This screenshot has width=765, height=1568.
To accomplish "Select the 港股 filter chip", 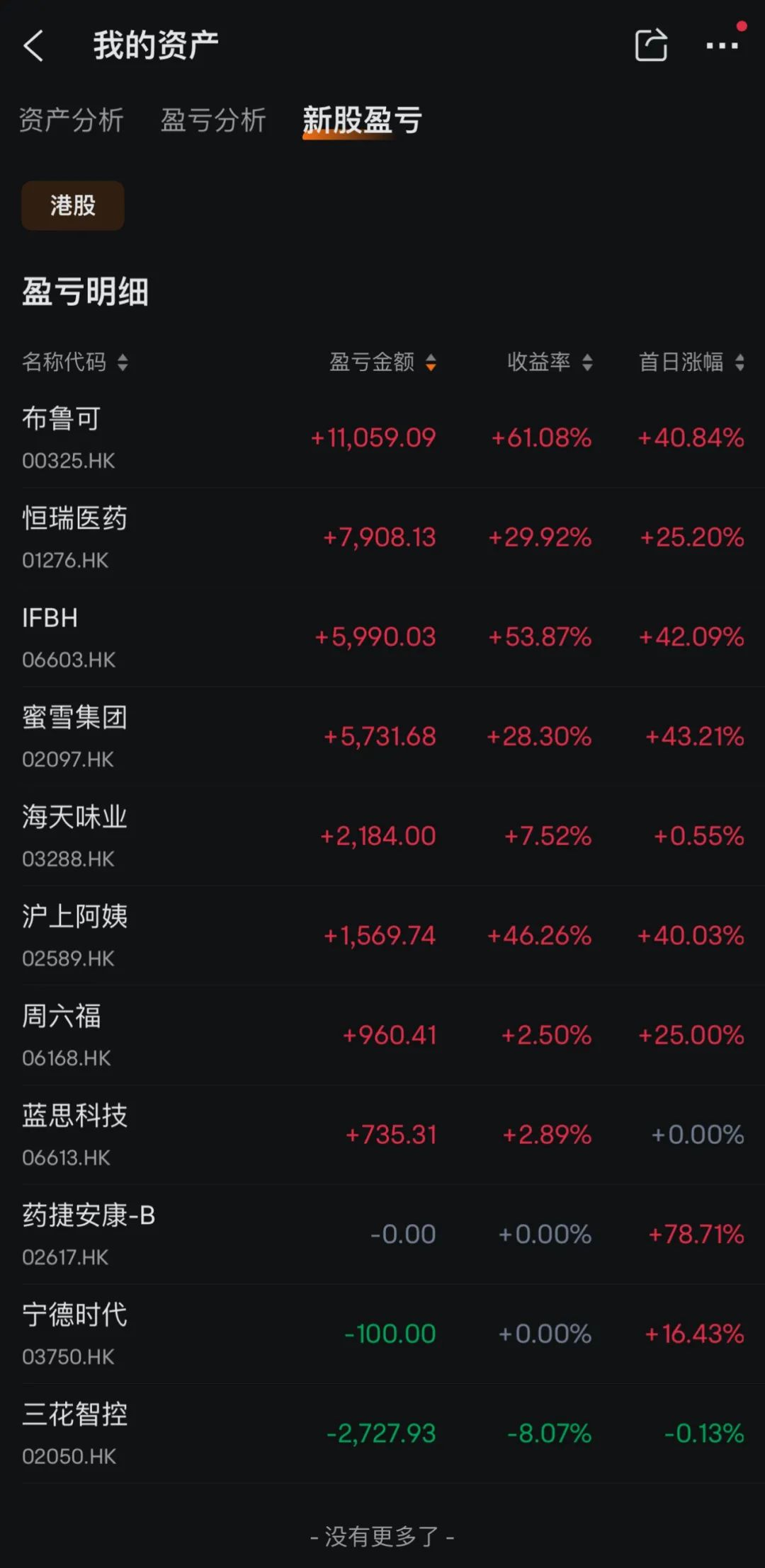I will pyautogui.click(x=73, y=205).
